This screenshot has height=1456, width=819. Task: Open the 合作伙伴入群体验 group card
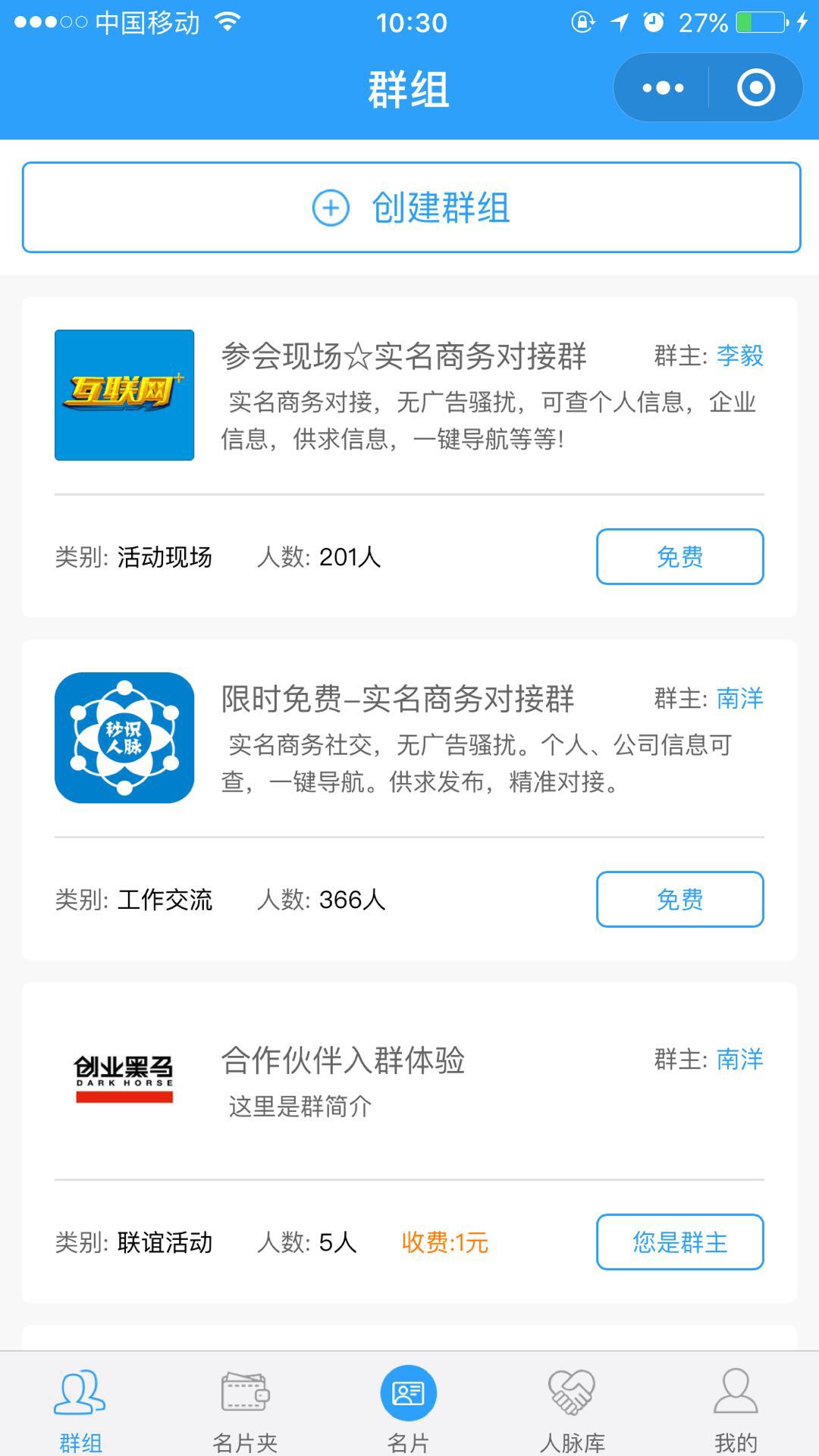point(409,1142)
